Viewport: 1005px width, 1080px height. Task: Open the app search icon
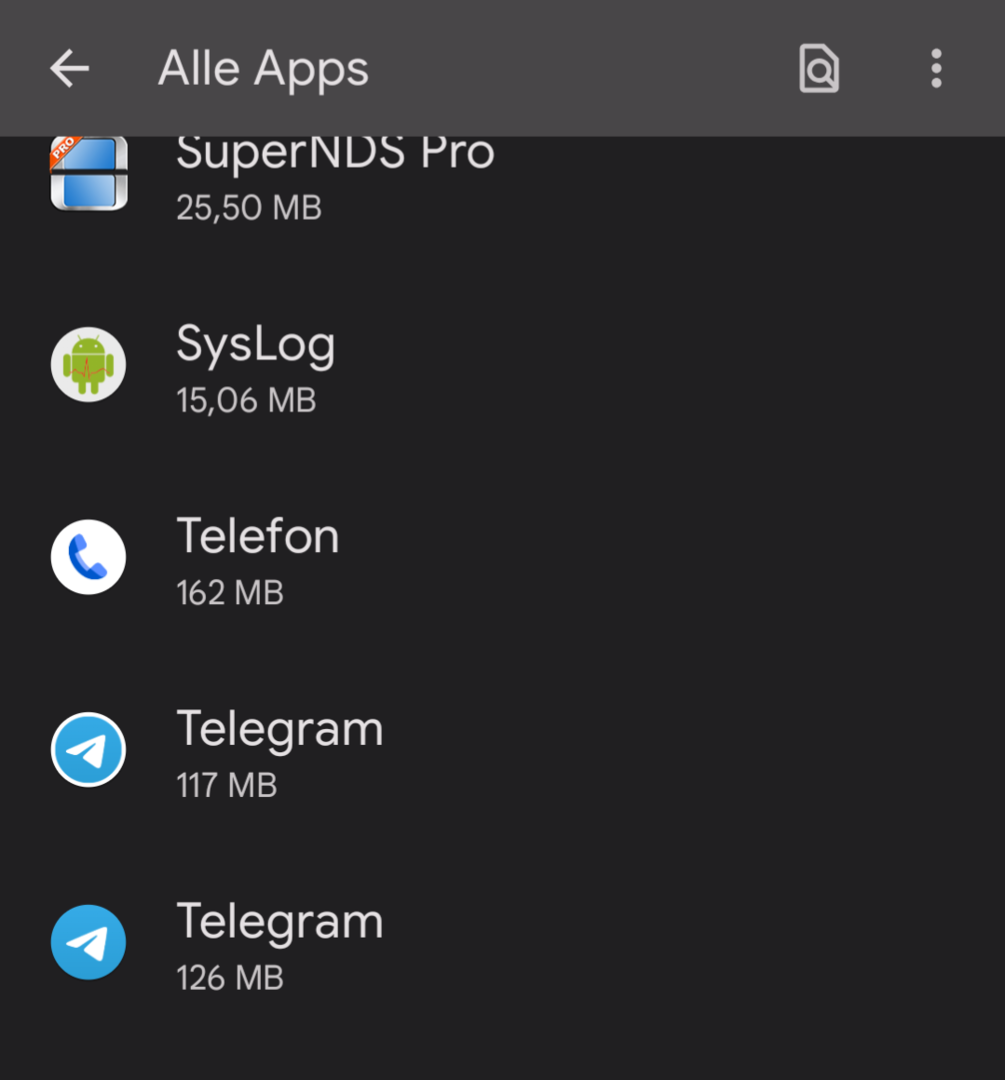pyautogui.click(x=818, y=69)
